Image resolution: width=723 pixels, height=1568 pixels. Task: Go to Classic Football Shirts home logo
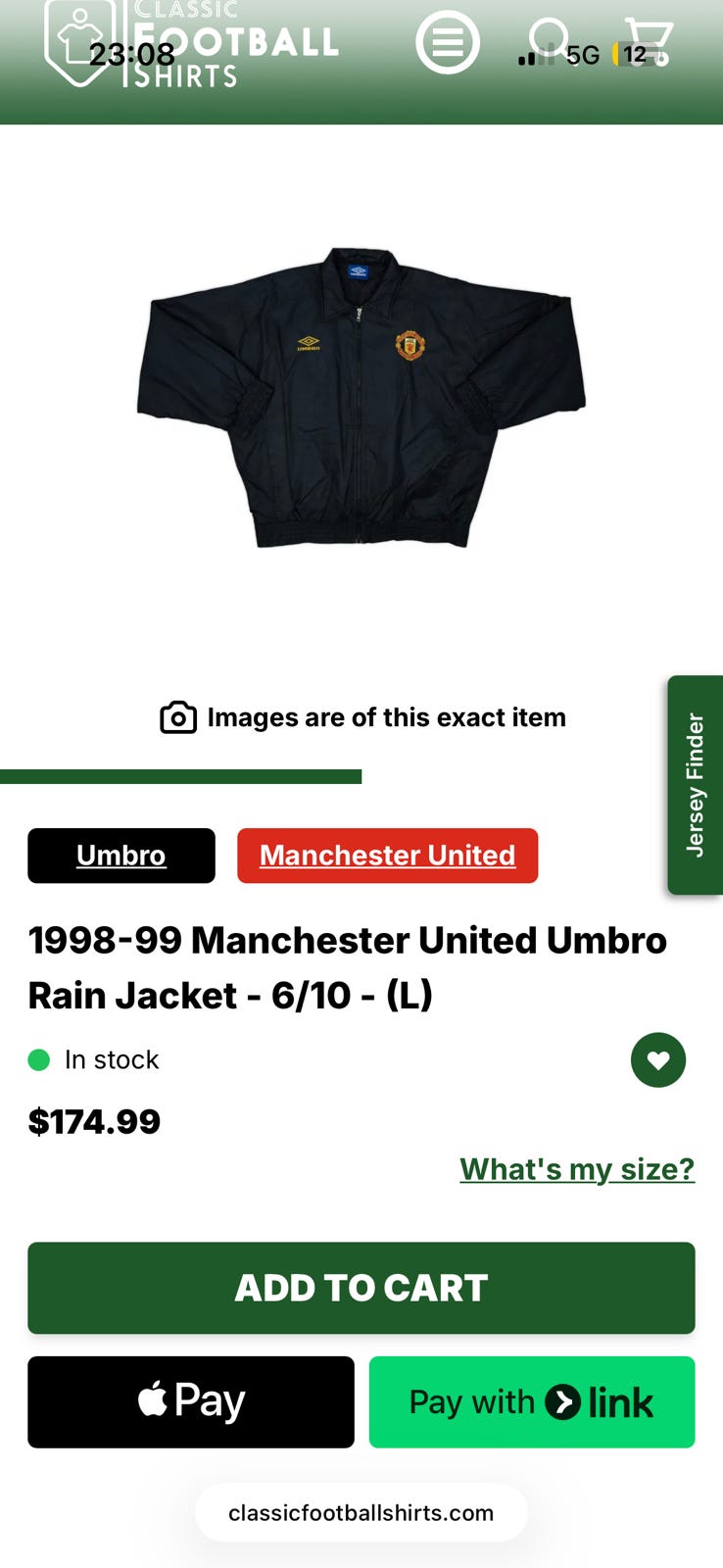point(191,44)
